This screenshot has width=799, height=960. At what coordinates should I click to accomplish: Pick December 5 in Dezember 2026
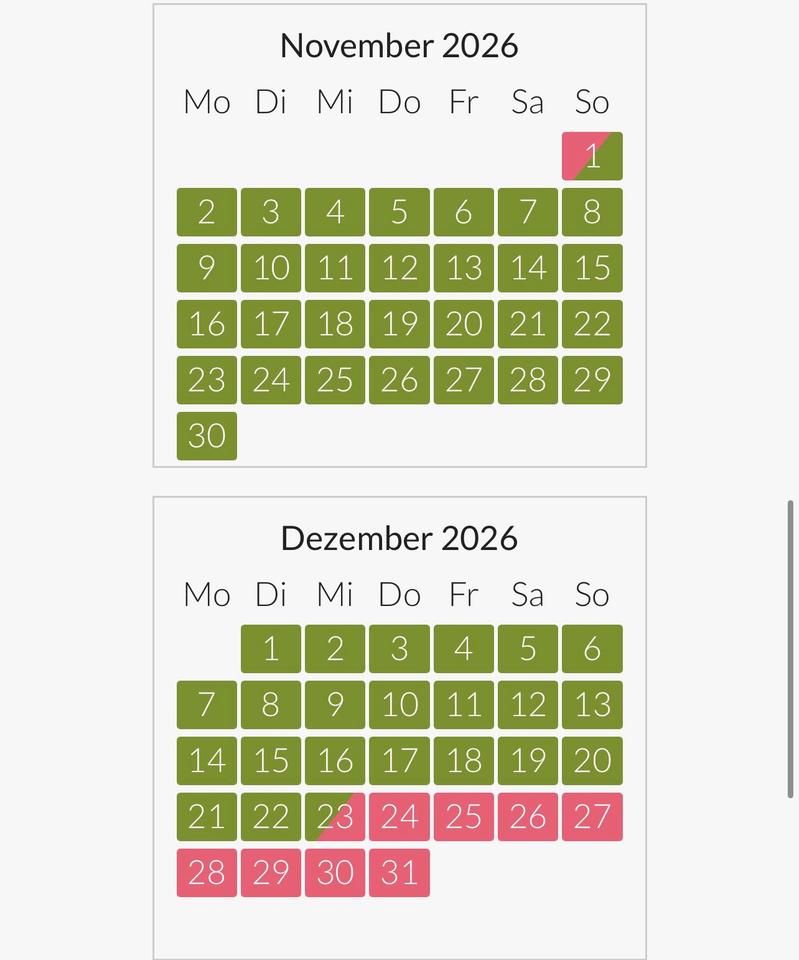pos(528,649)
